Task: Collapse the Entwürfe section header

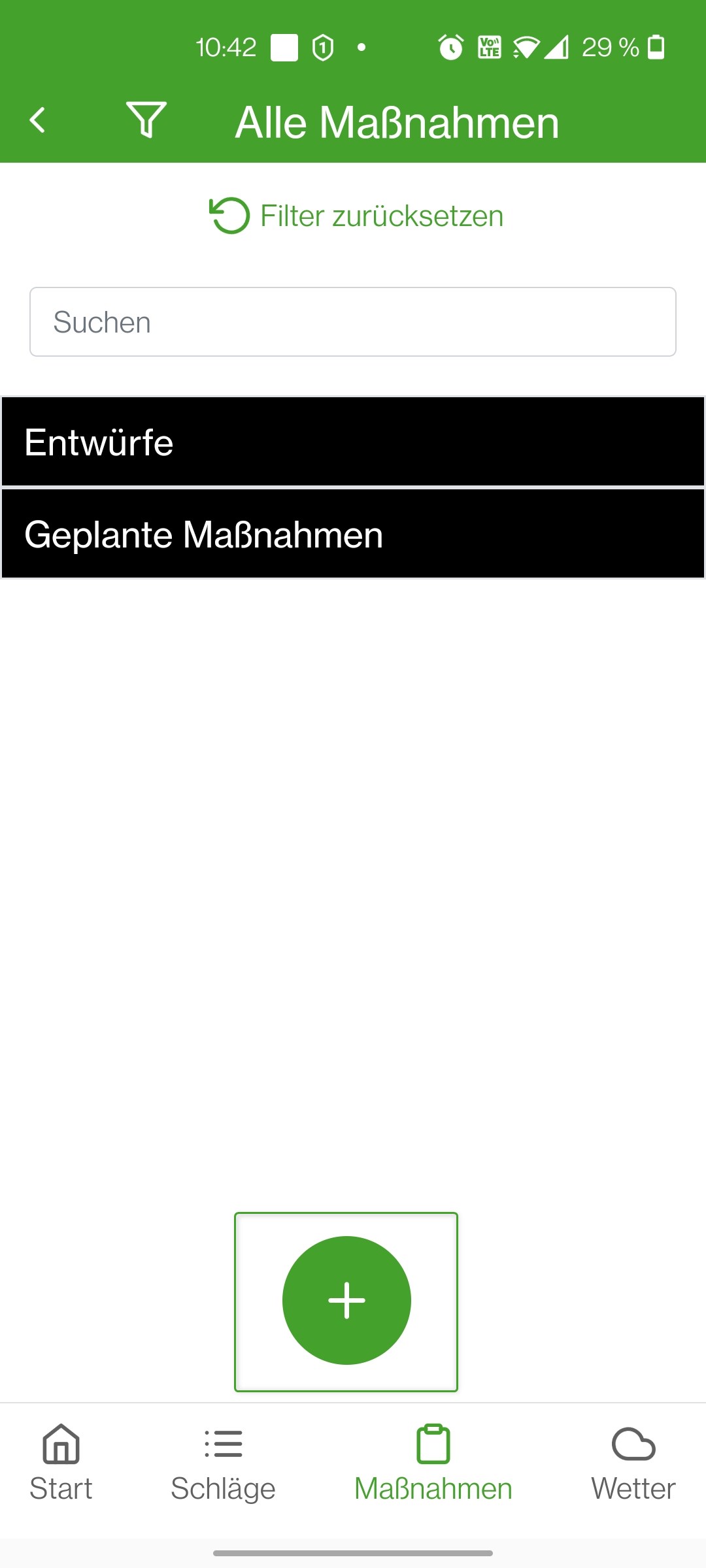Action: [353, 441]
